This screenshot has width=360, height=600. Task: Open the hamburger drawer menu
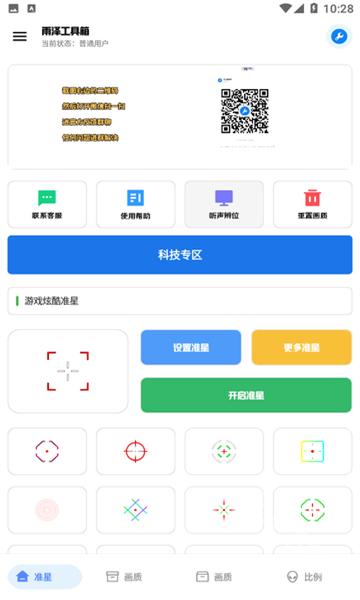click(x=20, y=36)
